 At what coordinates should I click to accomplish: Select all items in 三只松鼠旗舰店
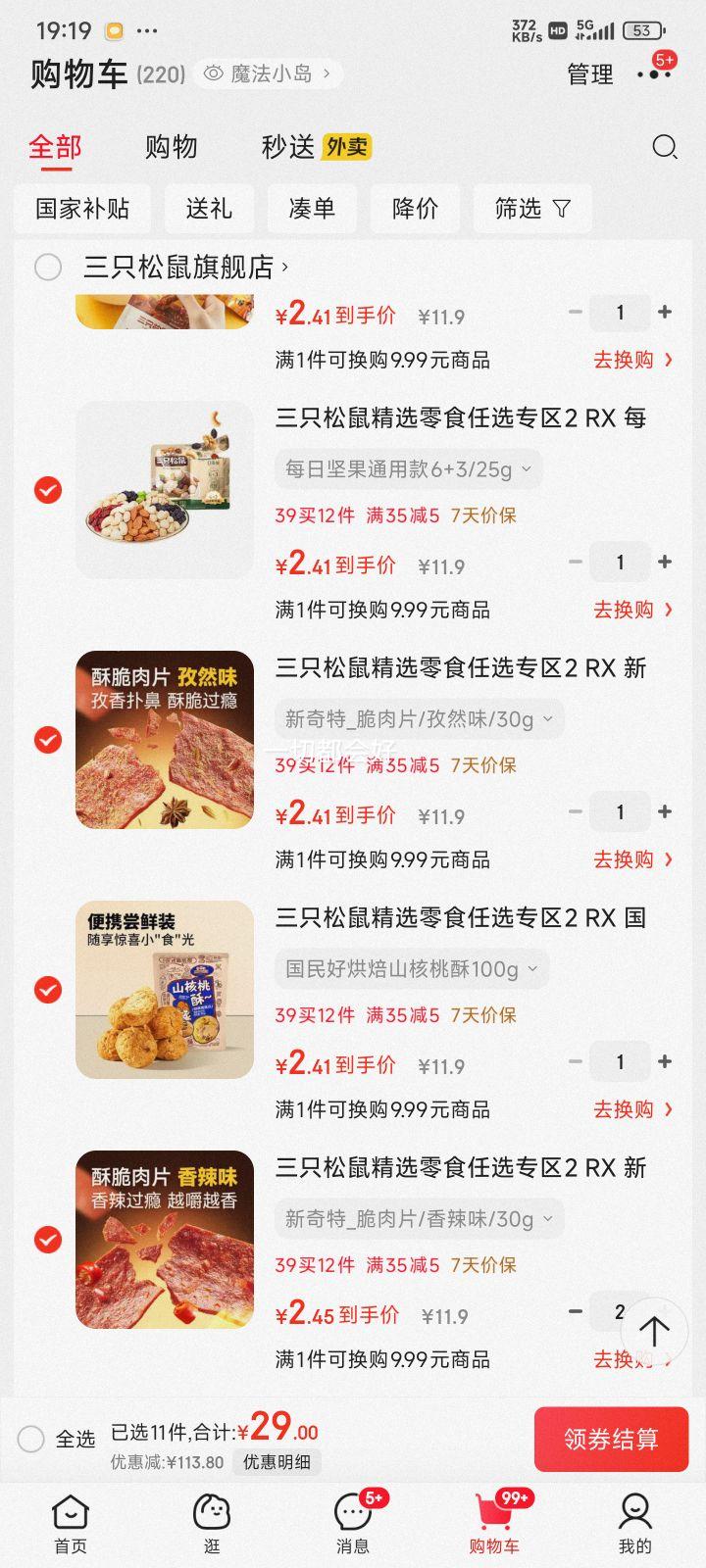pos(48,267)
